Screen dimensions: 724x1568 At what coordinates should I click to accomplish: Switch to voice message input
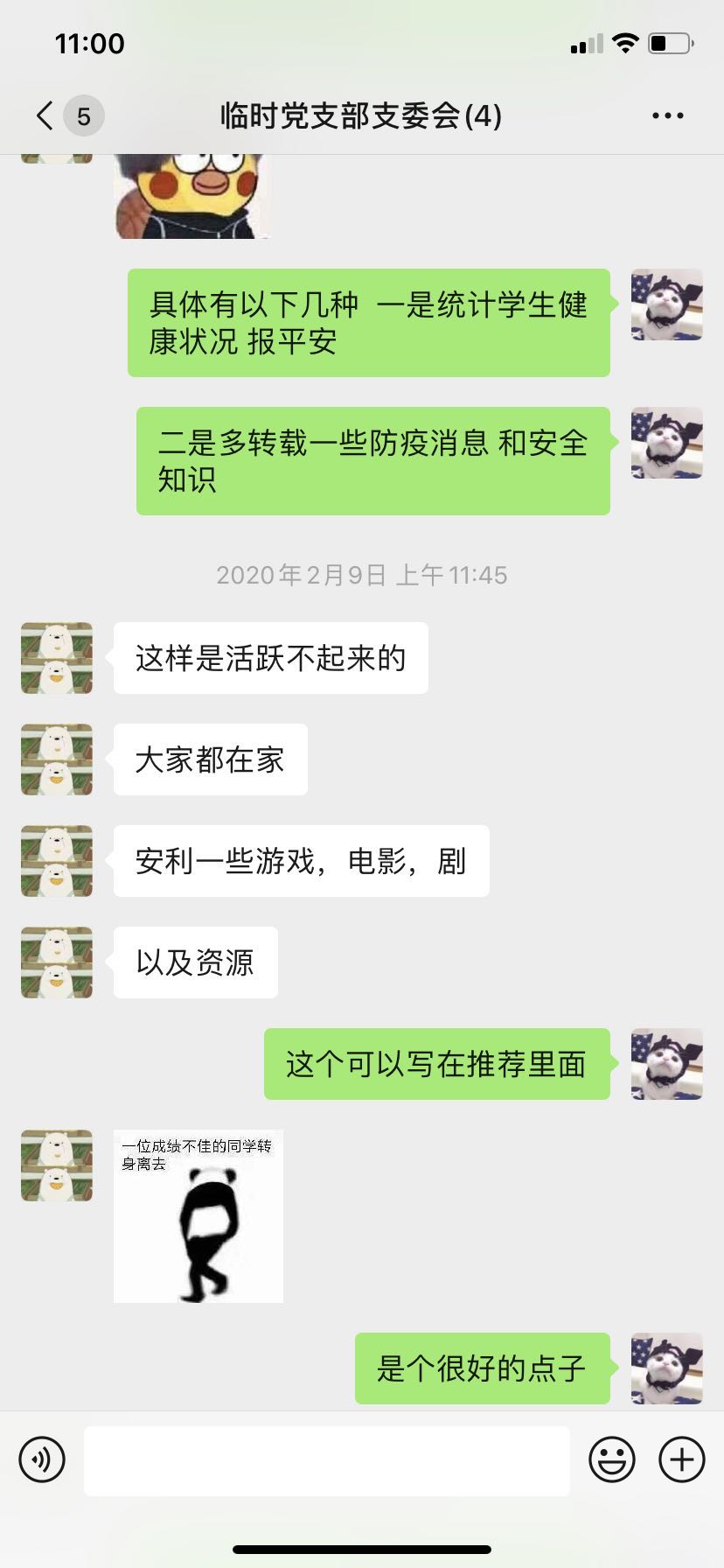tap(42, 1459)
